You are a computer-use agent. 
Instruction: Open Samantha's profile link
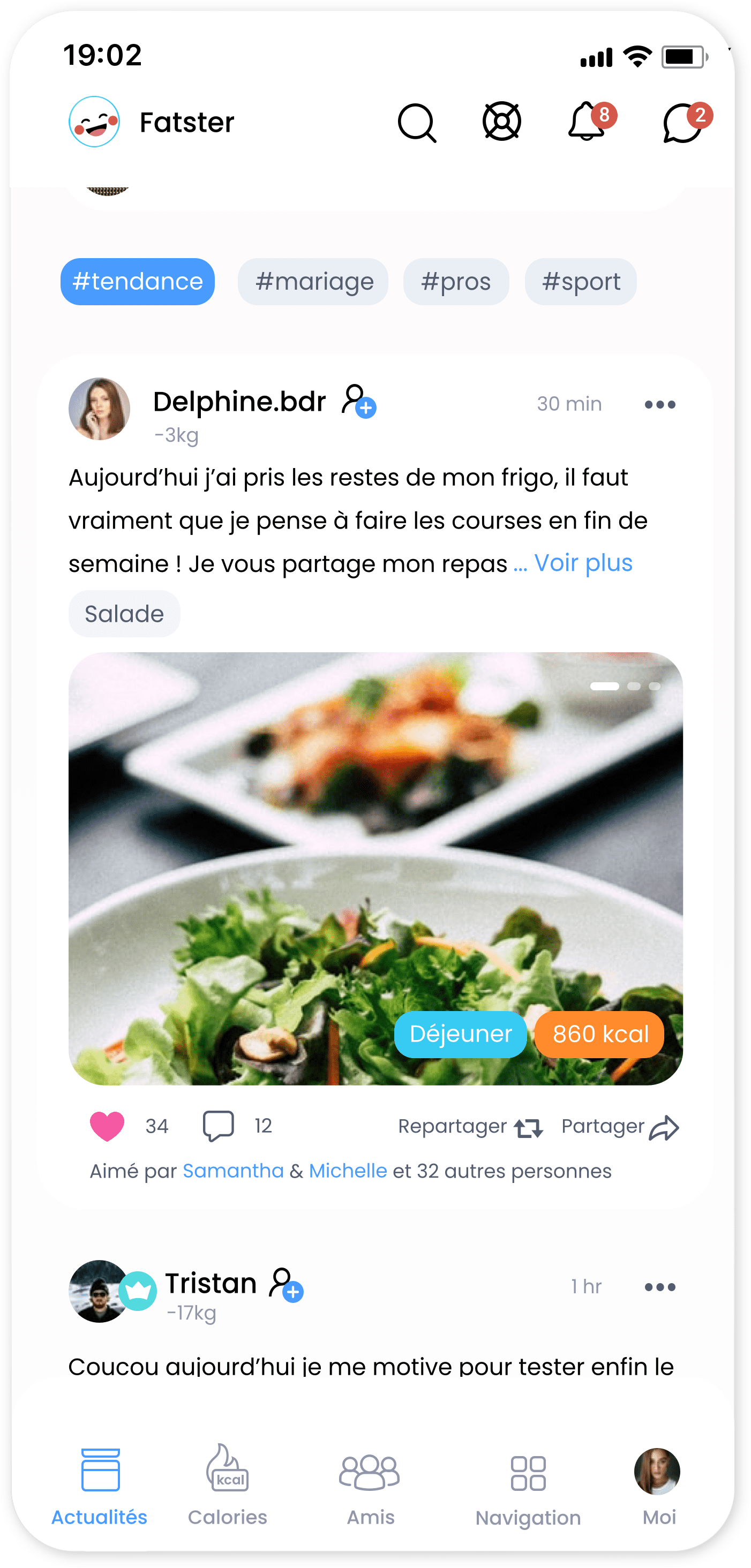(233, 1171)
